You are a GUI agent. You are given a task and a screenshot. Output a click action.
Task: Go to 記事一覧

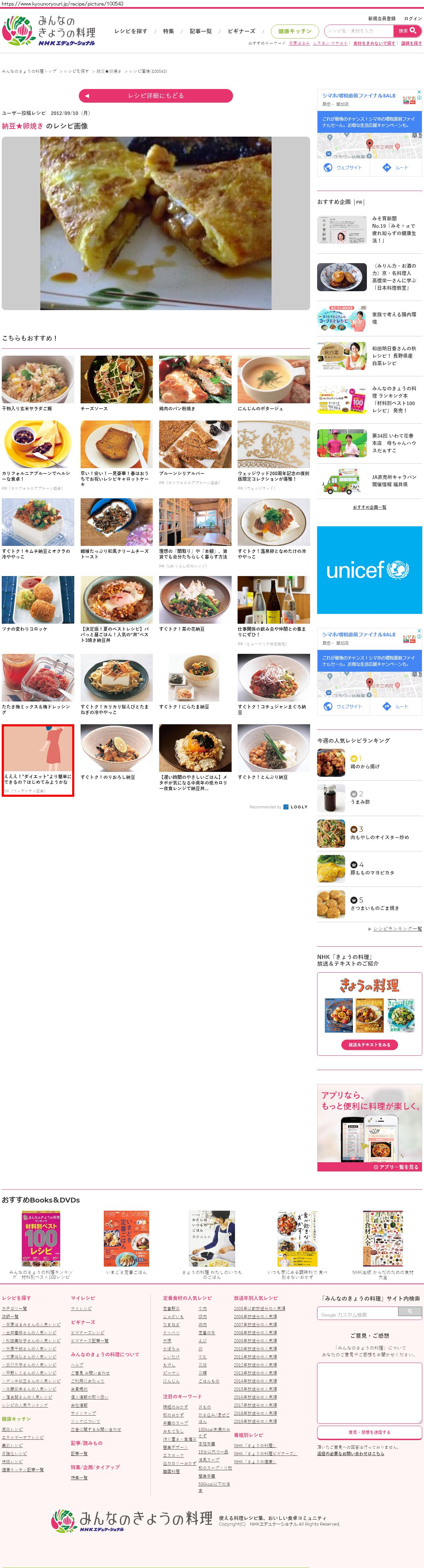coord(201,31)
